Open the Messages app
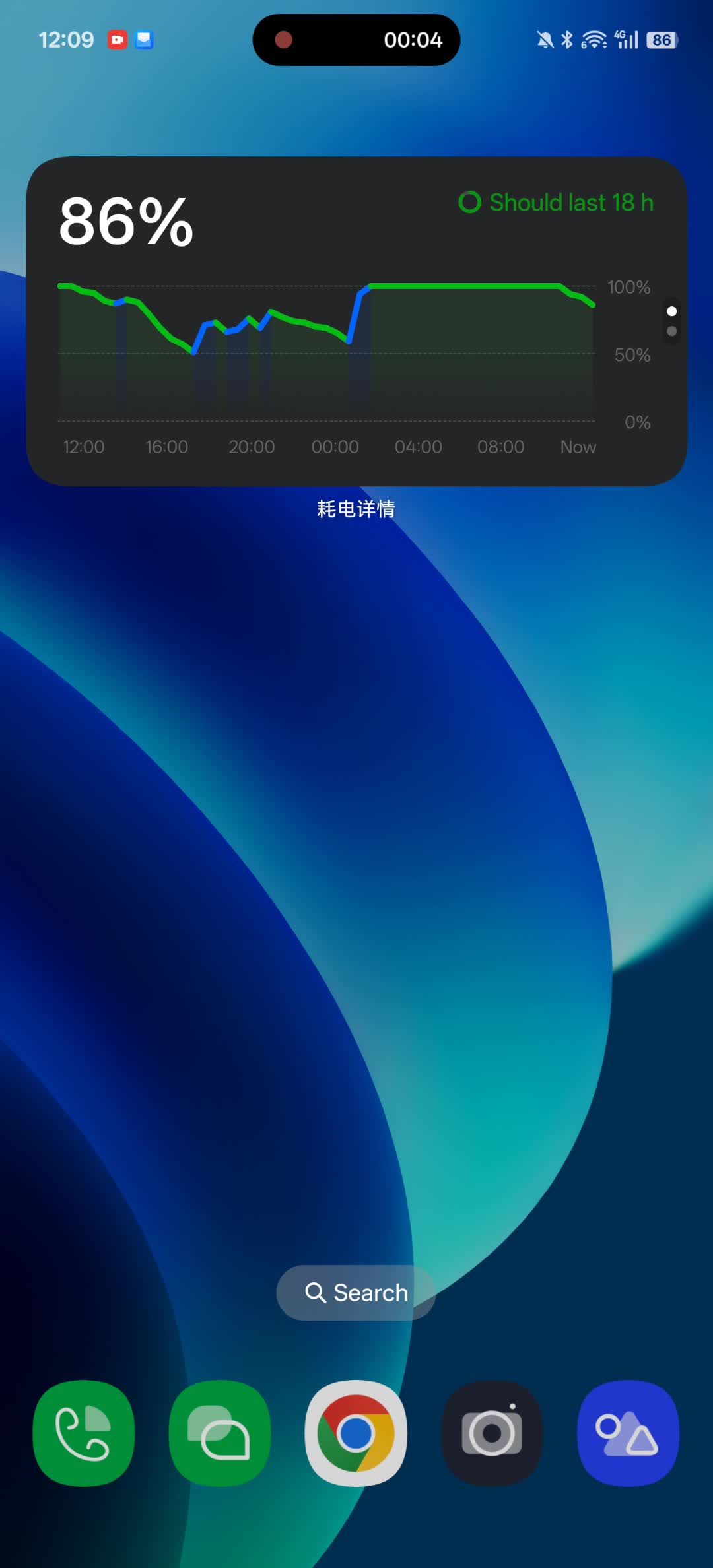 tap(220, 1433)
